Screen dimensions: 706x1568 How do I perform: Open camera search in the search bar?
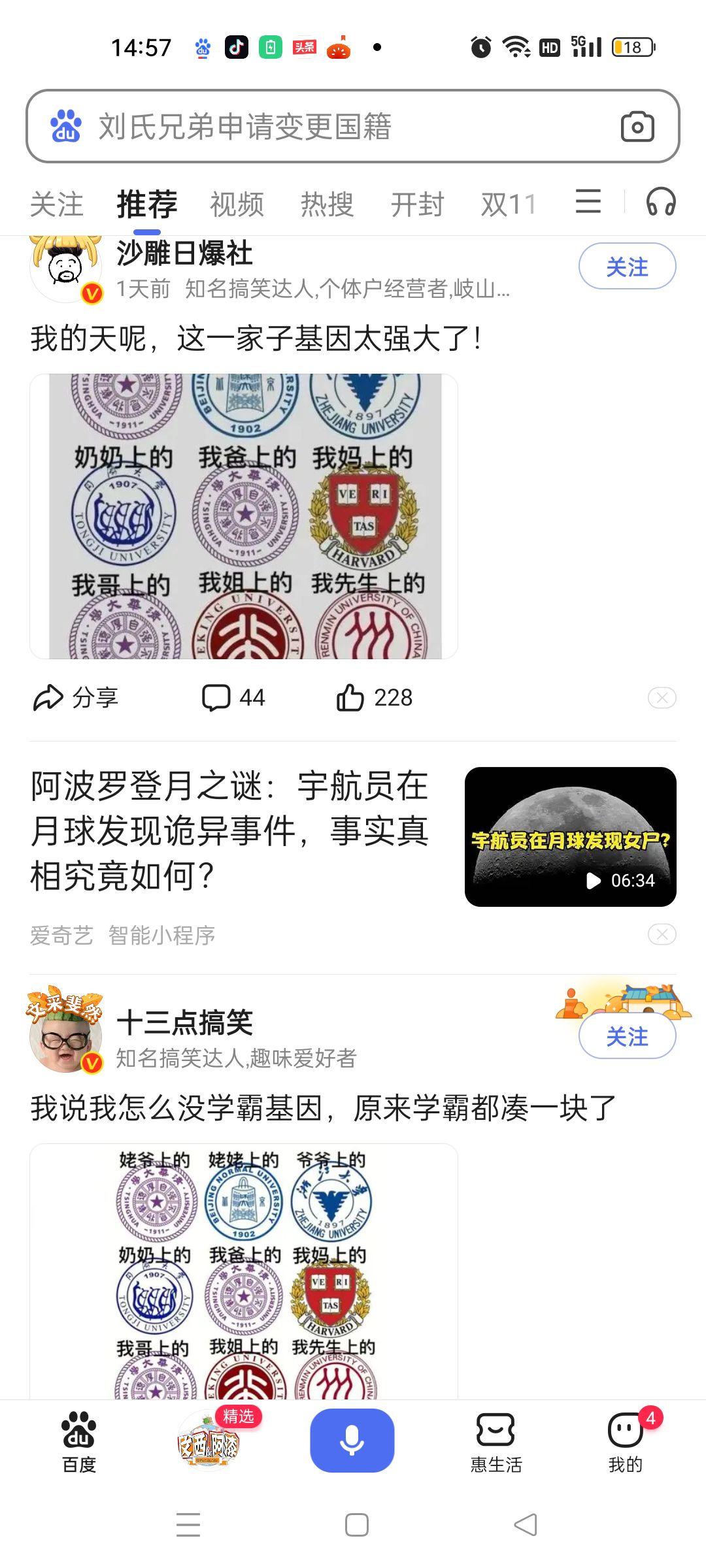[x=637, y=126]
